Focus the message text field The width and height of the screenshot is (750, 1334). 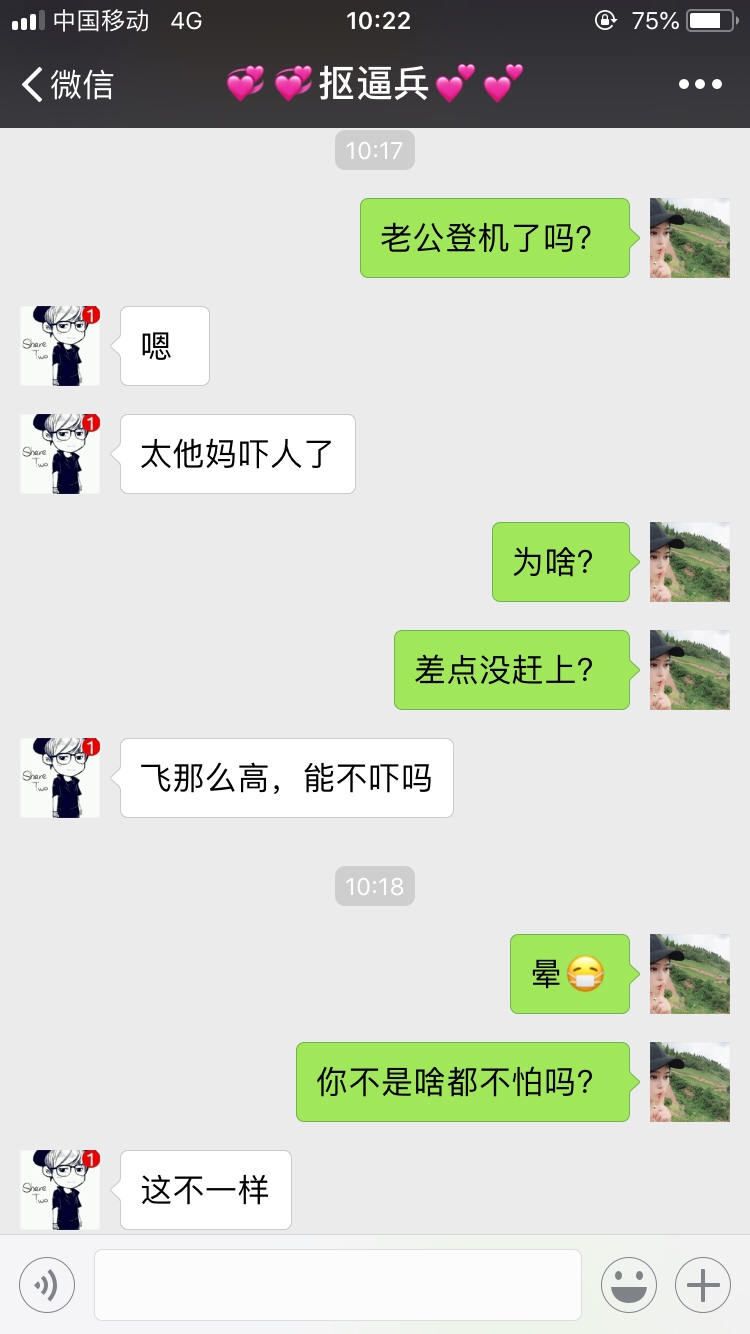[x=338, y=1285]
